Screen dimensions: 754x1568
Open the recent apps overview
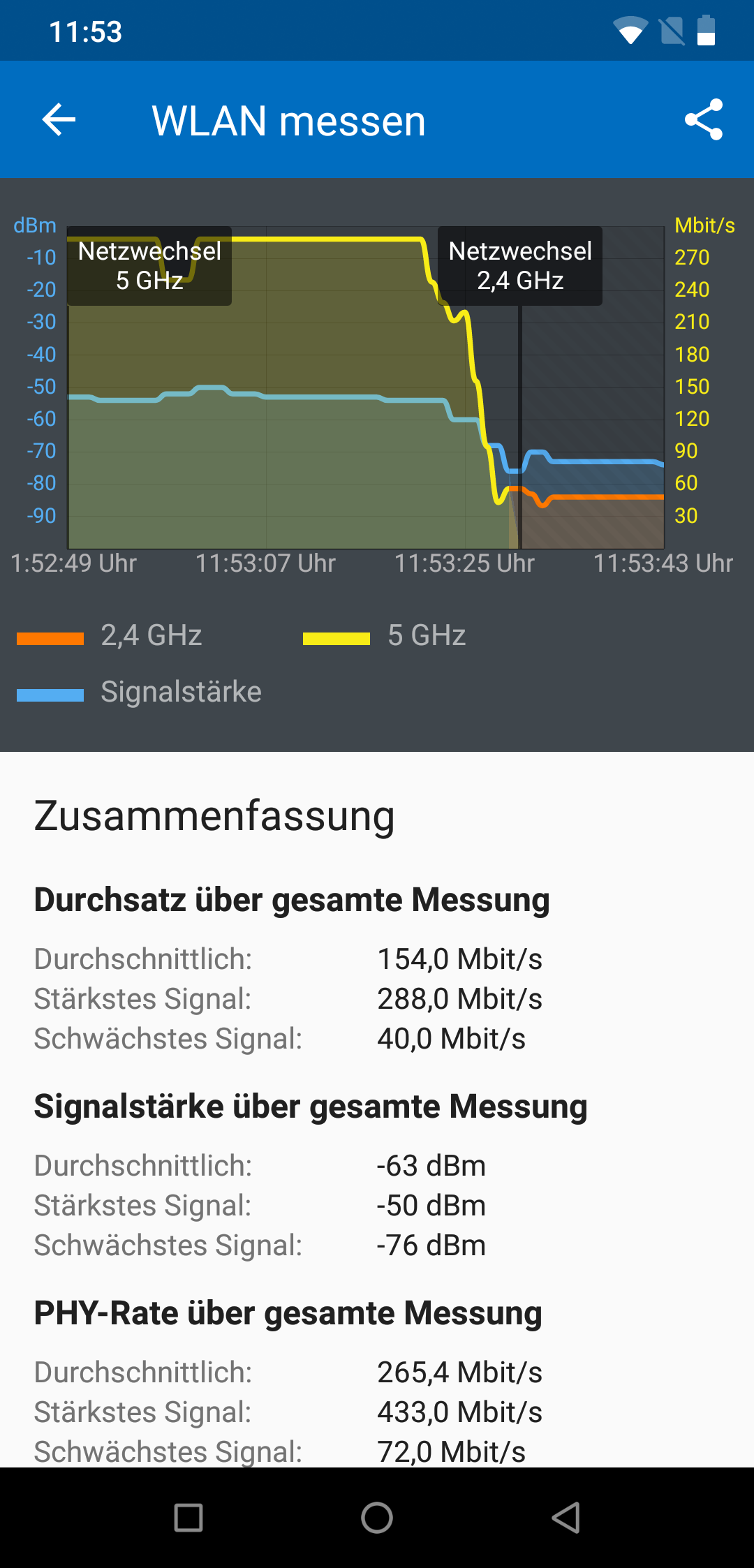(188, 1517)
